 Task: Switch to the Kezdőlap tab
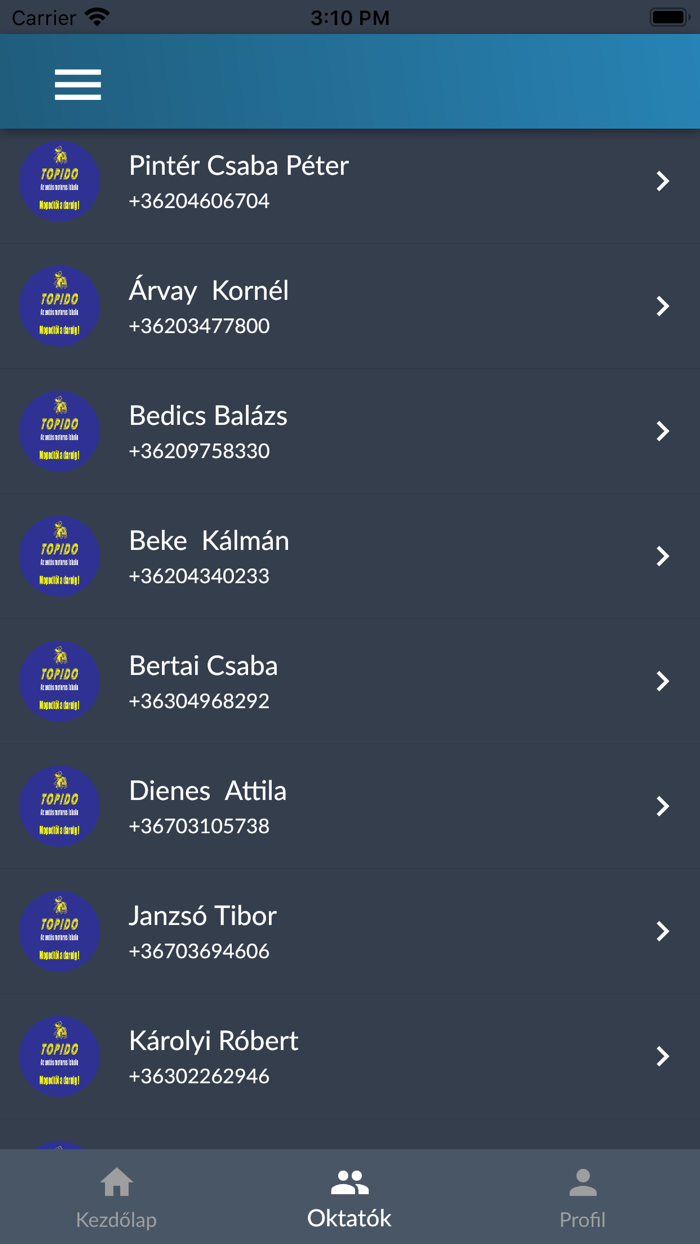click(116, 1198)
